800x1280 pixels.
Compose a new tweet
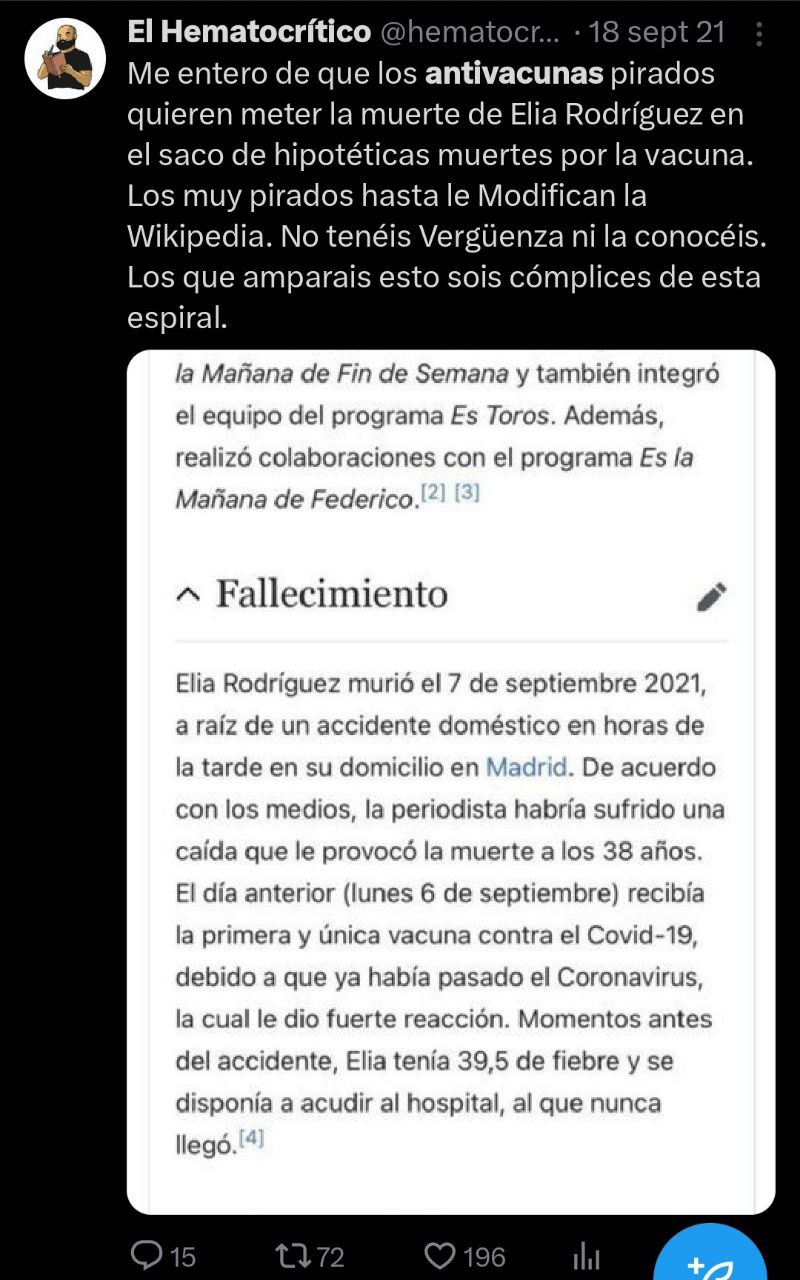pos(712,1258)
